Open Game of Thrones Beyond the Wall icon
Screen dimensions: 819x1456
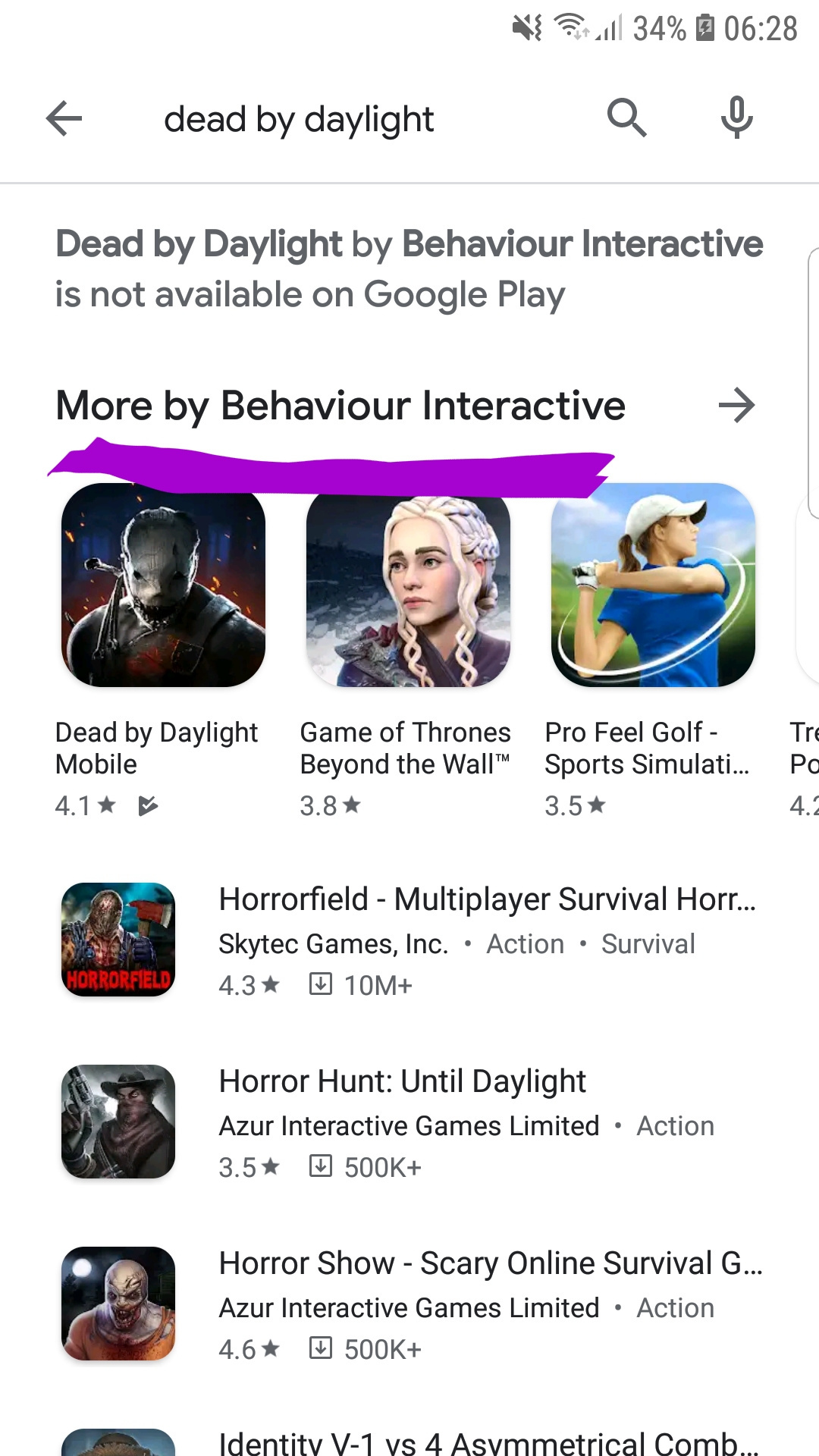(x=408, y=588)
